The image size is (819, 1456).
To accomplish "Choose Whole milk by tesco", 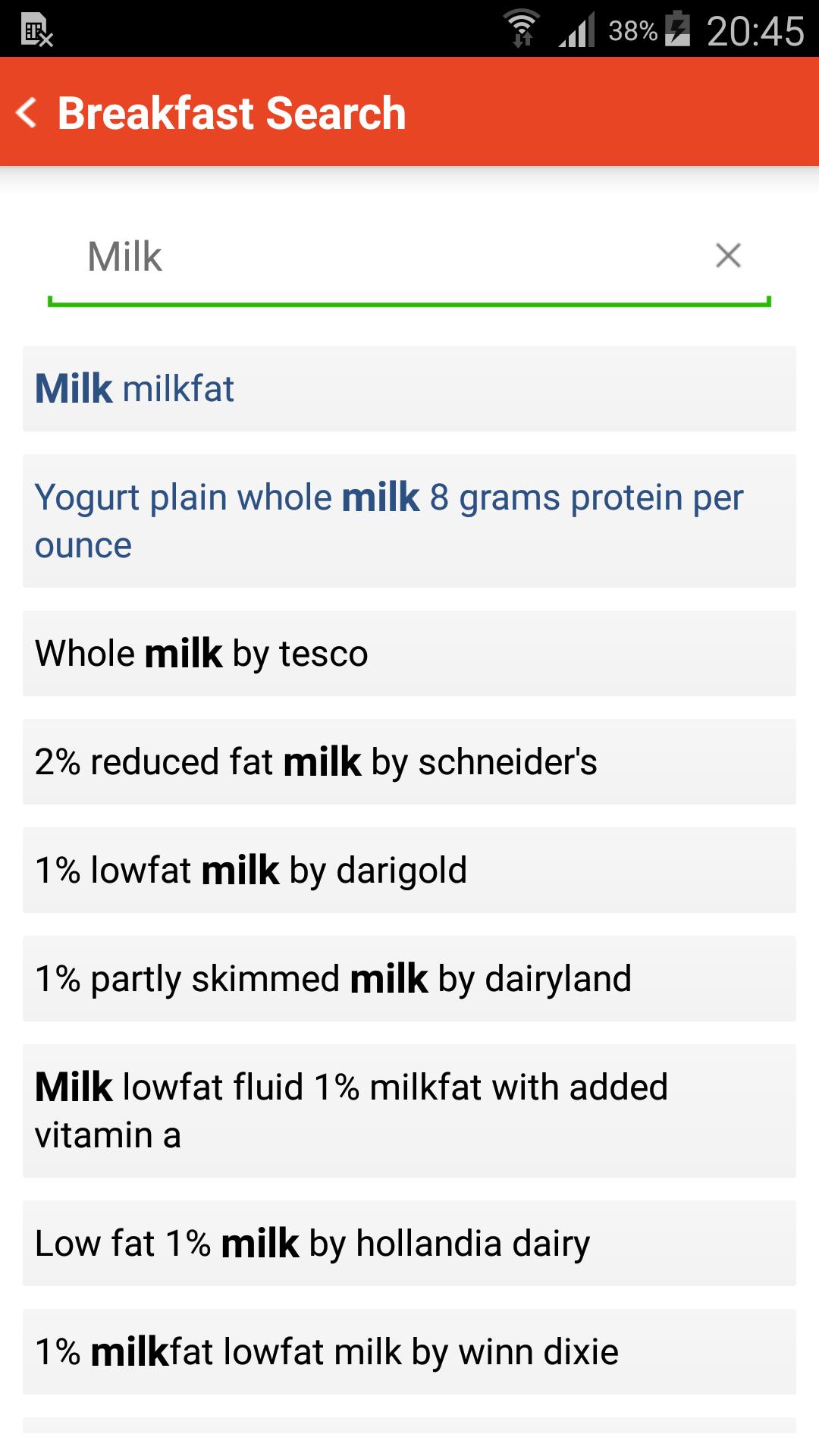I will pos(409,654).
